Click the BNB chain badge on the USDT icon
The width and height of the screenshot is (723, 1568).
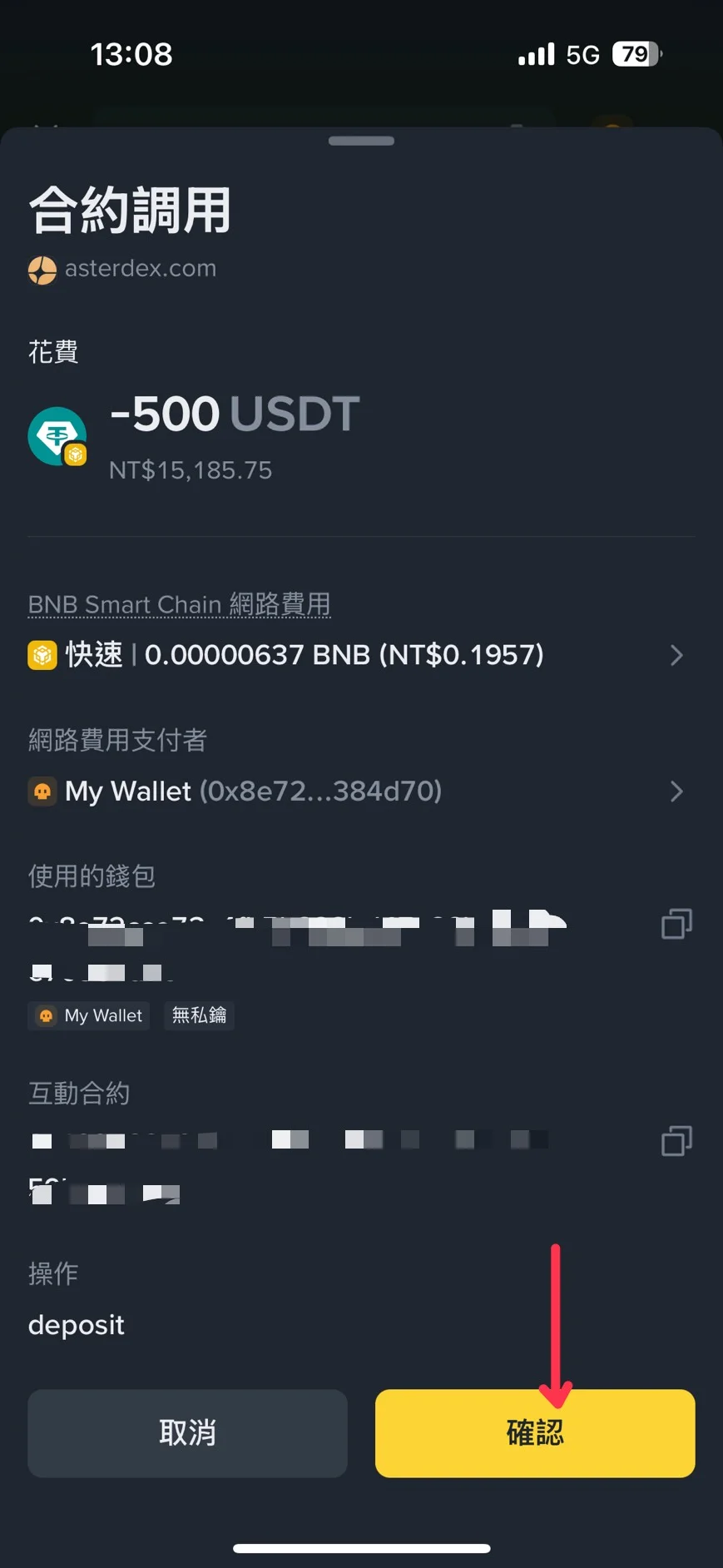pos(76,455)
